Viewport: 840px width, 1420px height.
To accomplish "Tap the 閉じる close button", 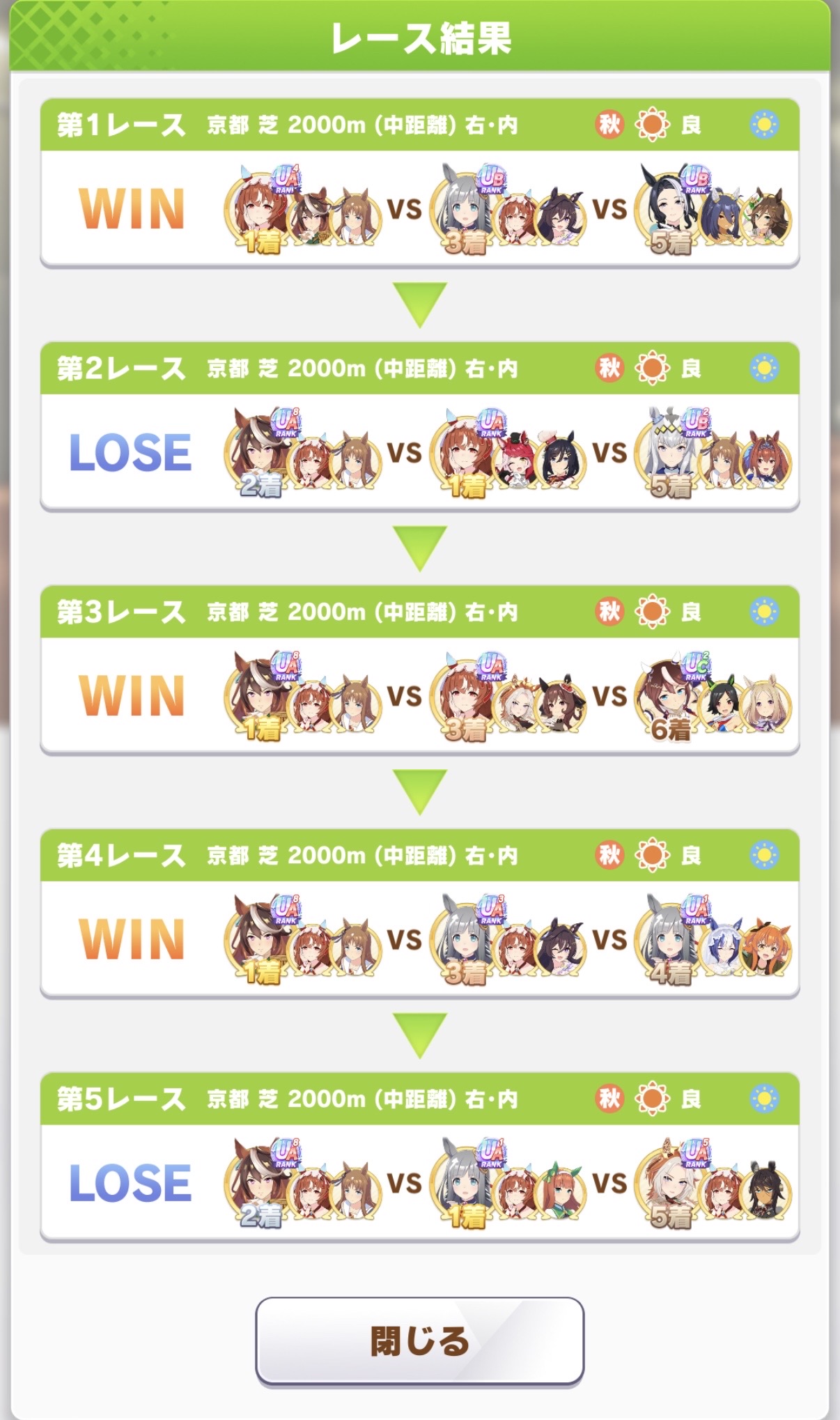I will click(x=419, y=1340).
